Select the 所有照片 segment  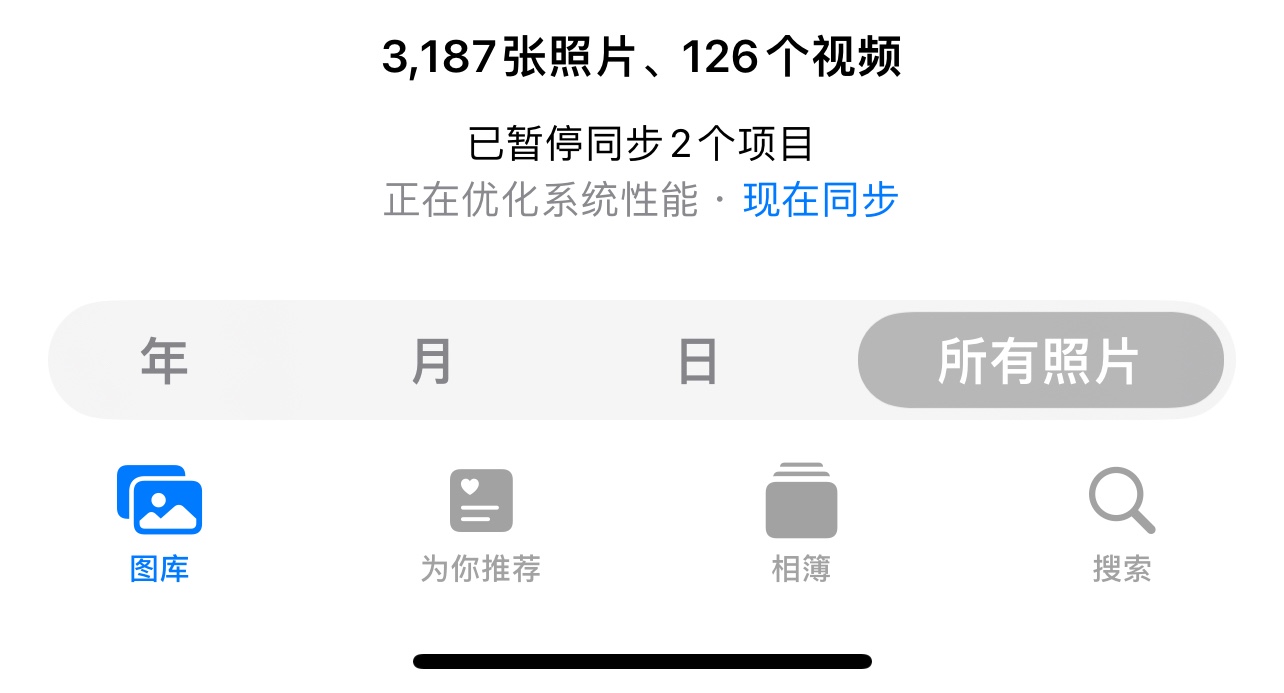click(1039, 361)
